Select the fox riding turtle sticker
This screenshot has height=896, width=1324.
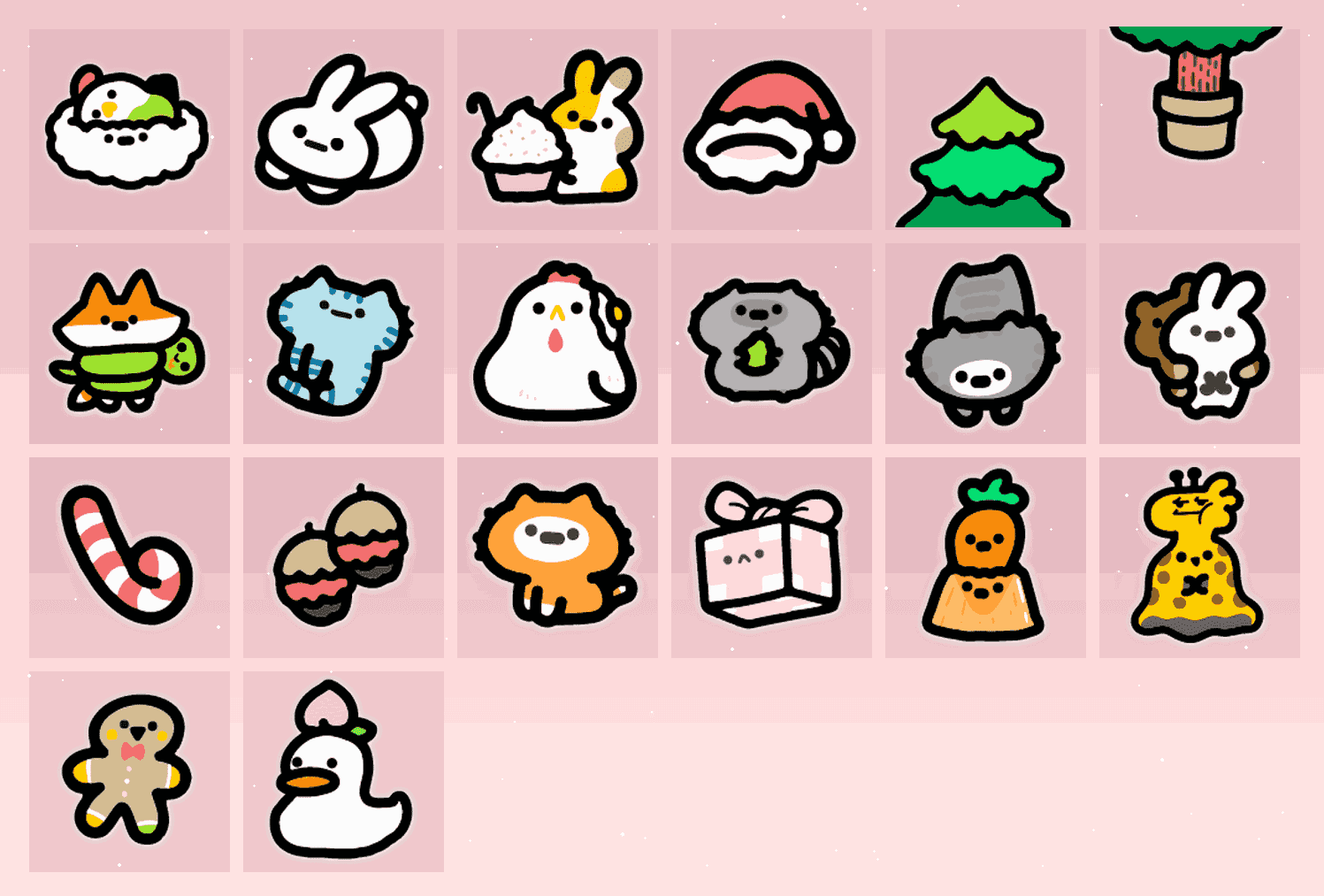click(129, 344)
